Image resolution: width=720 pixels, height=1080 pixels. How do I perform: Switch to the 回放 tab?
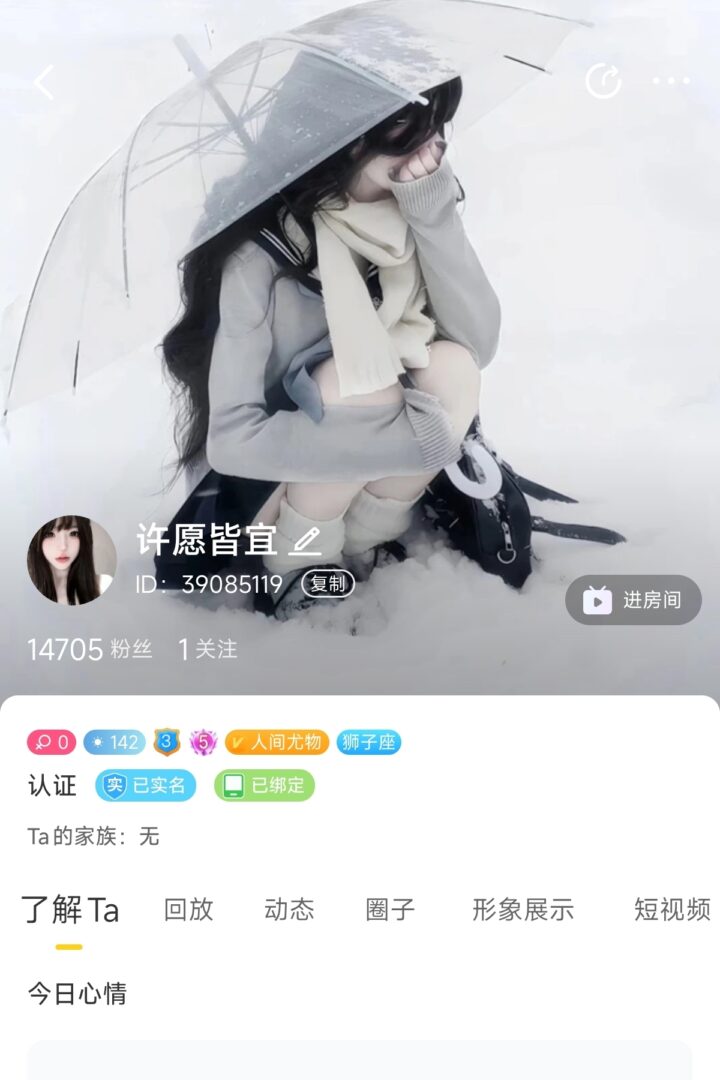(188, 909)
